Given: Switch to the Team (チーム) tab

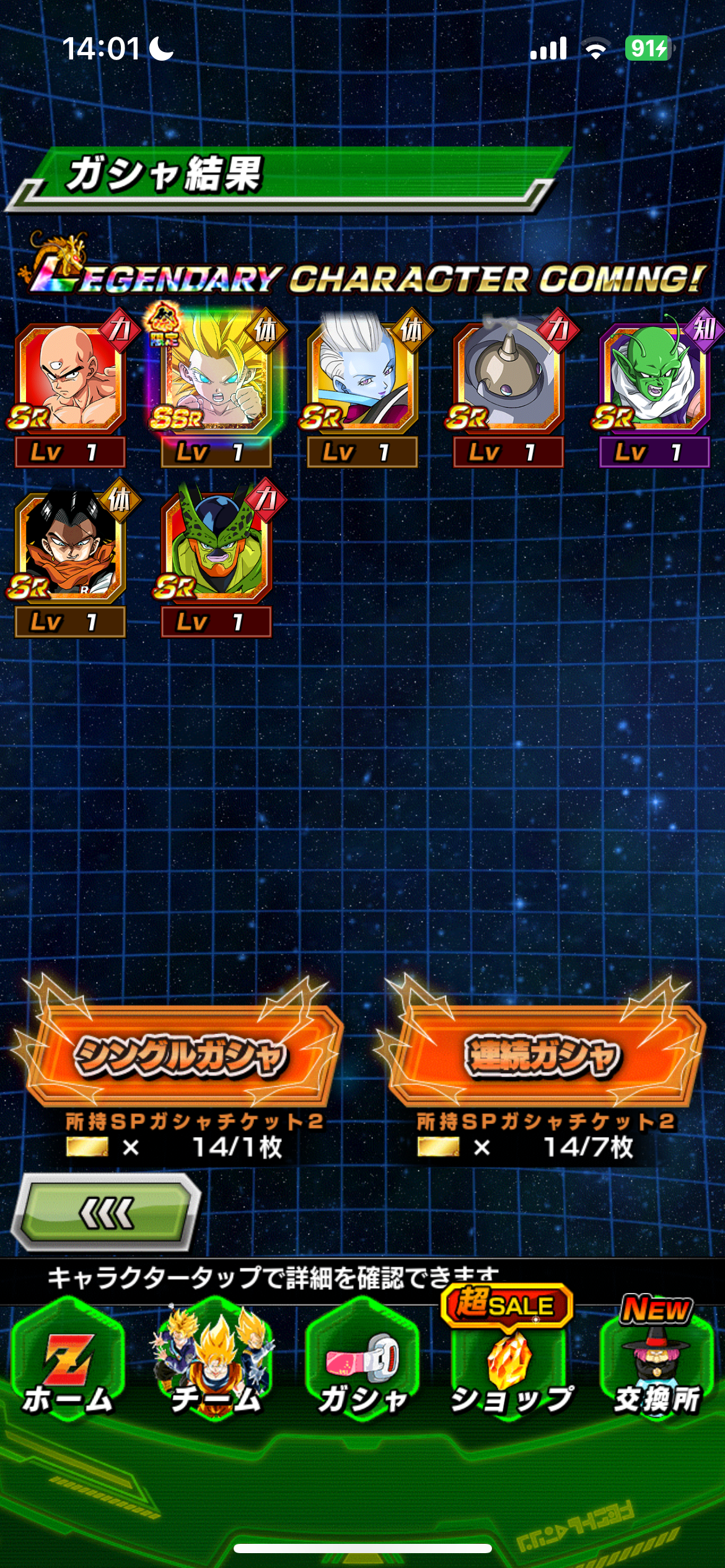Looking at the screenshot, I should coord(215,1362).
